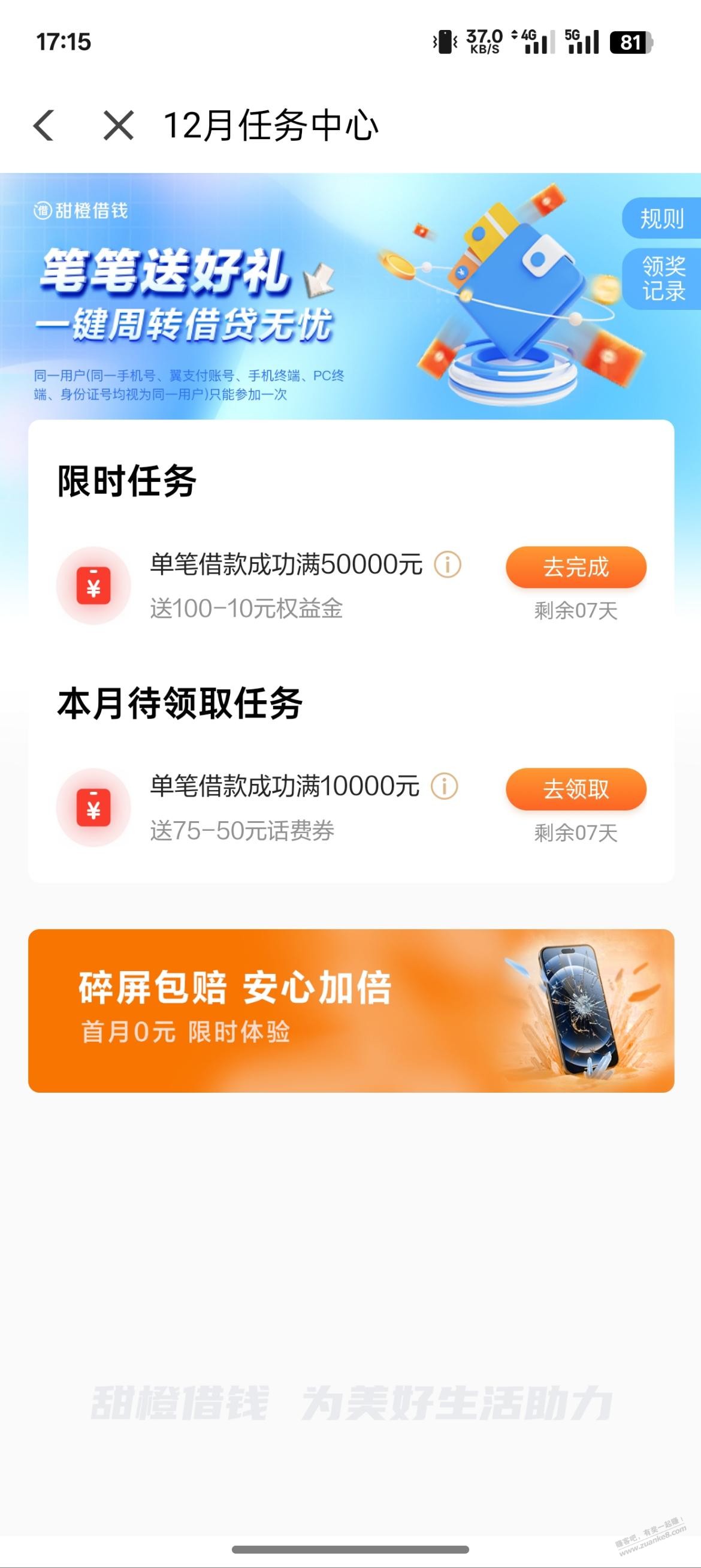The width and height of the screenshot is (701, 1568).
Task: Close the 12月任务中心 page
Action: tap(118, 126)
